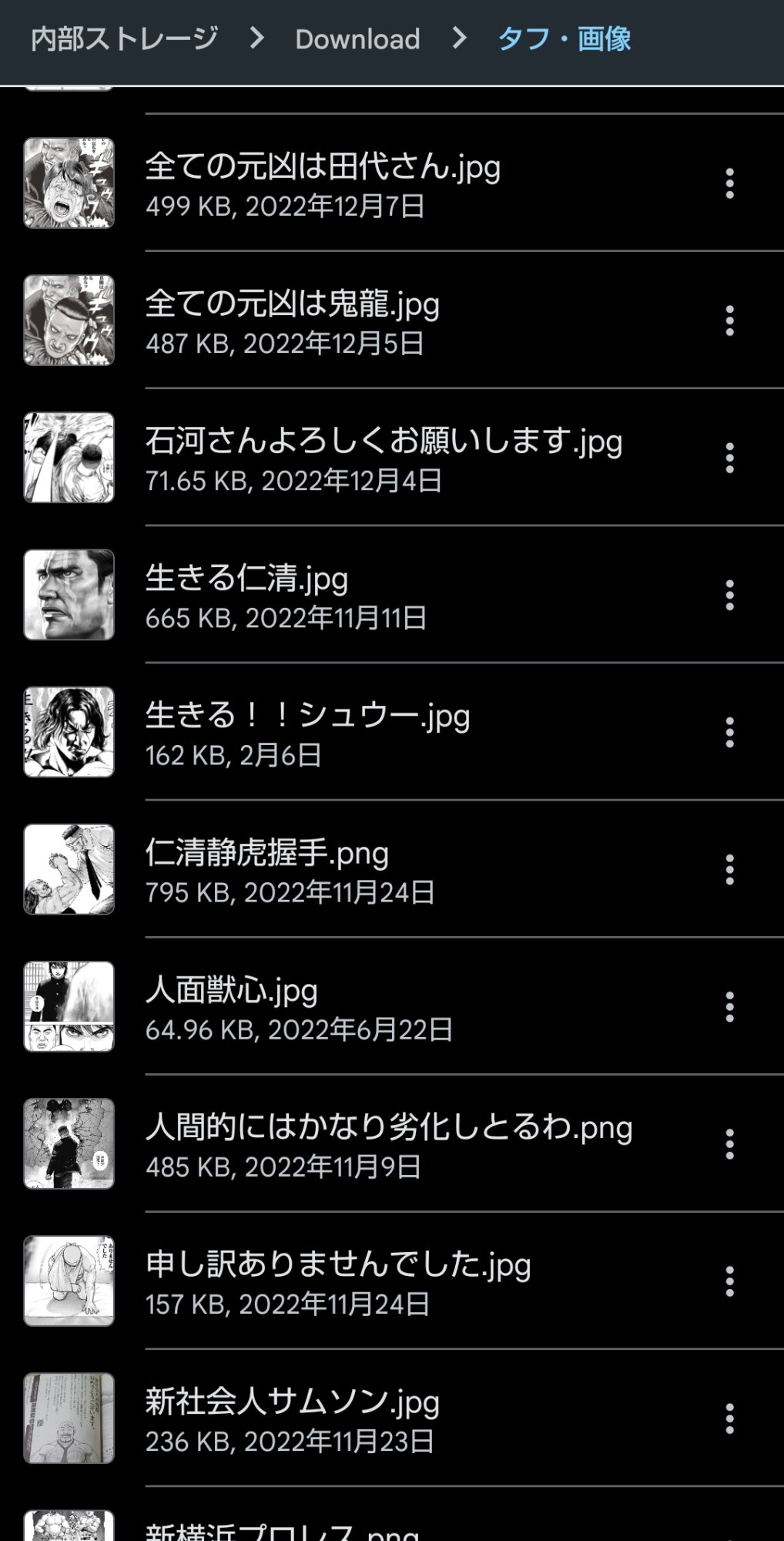Viewport: 784px width, 1541px height.
Task: Open the overflow menu for 新社会人サムソン.jpg
Action: point(729,1418)
